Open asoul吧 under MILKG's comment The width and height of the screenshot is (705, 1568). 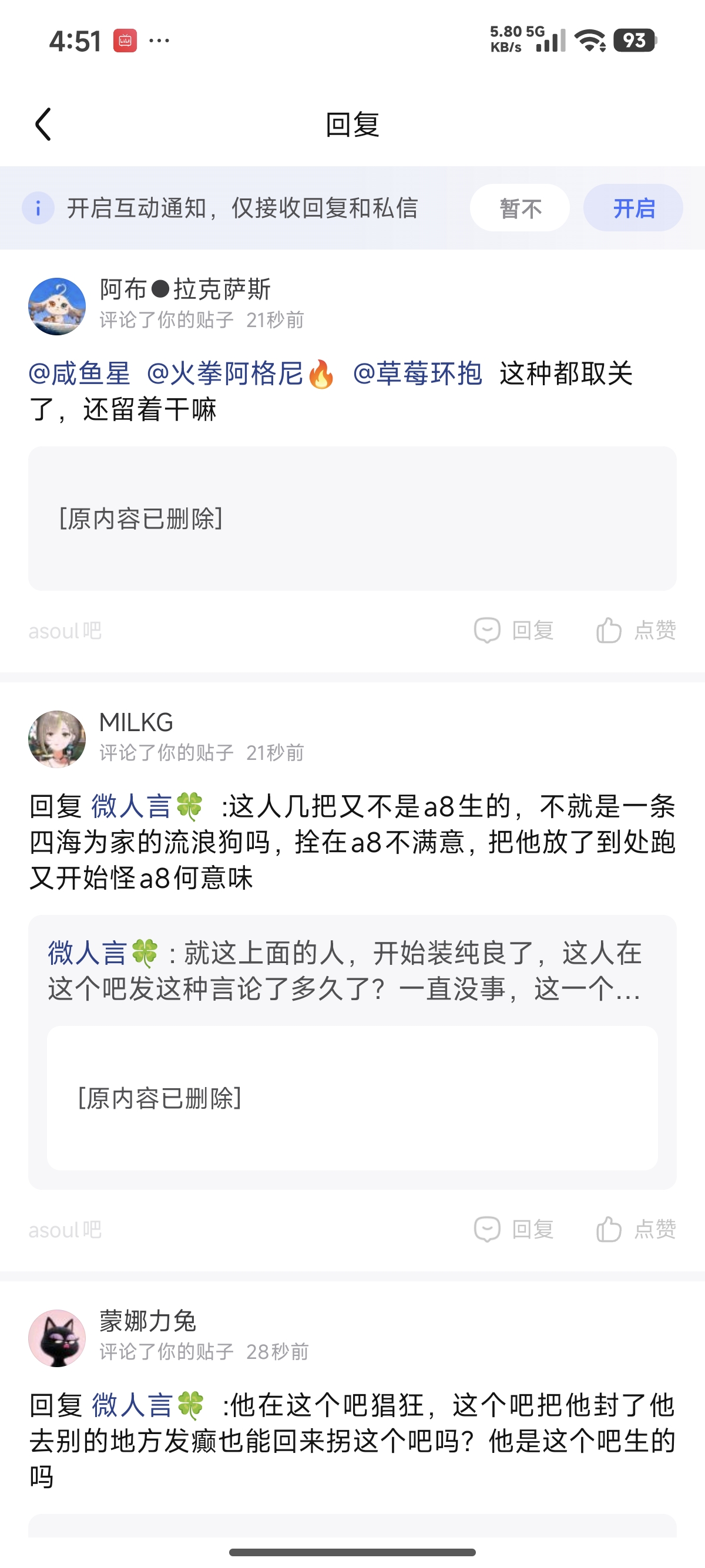click(65, 1230)
